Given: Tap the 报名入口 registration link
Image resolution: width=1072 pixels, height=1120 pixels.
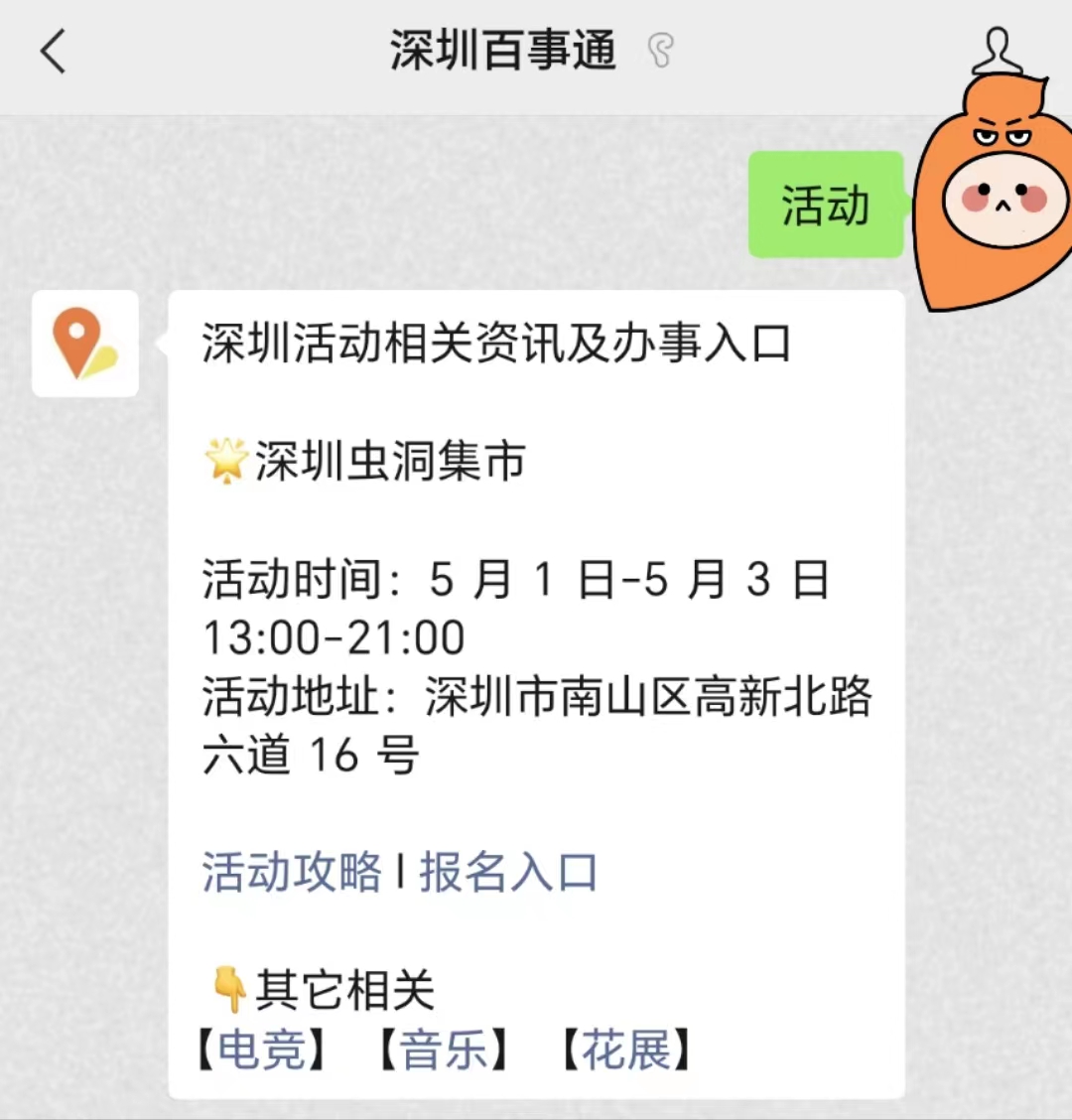Looking at the screenshot, I should point(507,873).
